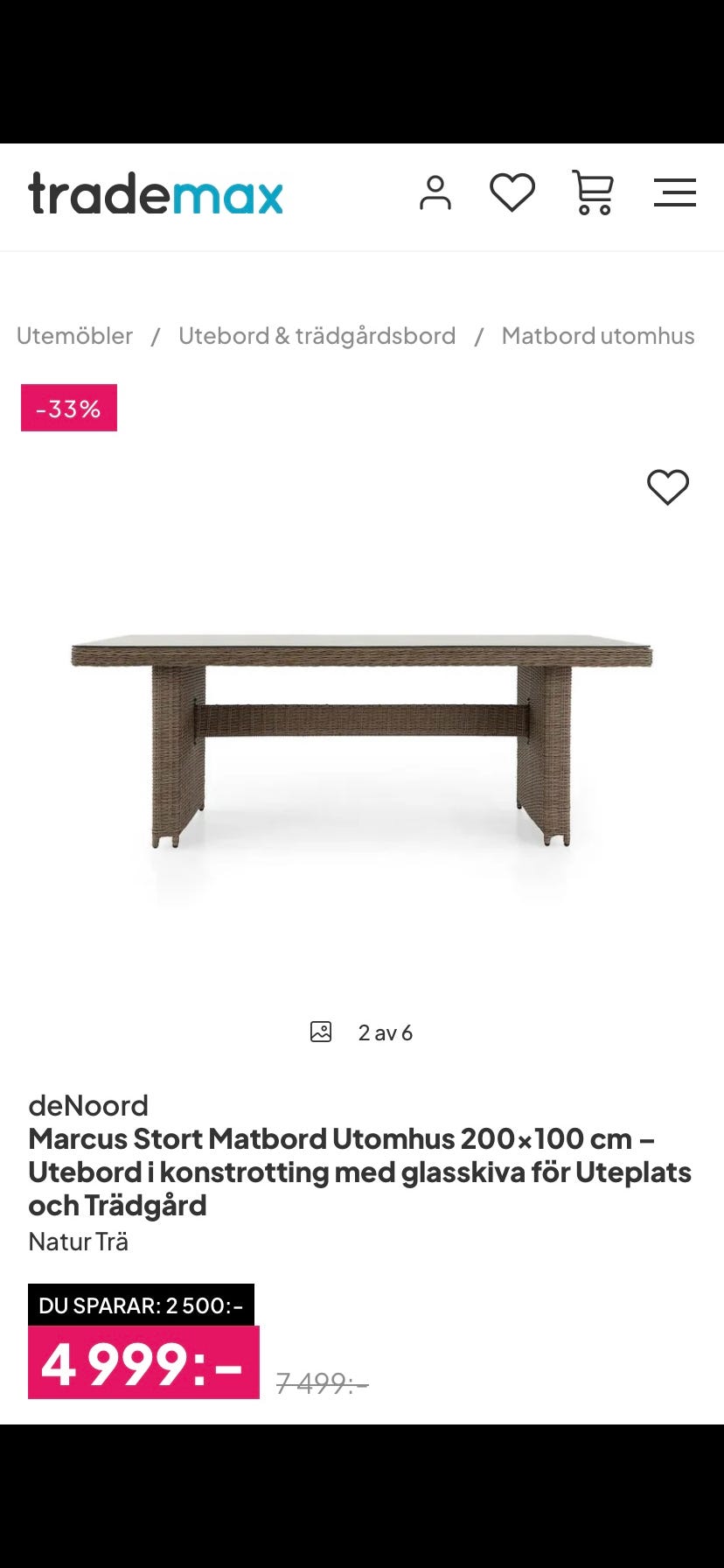Open Matbord utomhus breadcrumb category
724x1568 pixels.
[598, 335]
